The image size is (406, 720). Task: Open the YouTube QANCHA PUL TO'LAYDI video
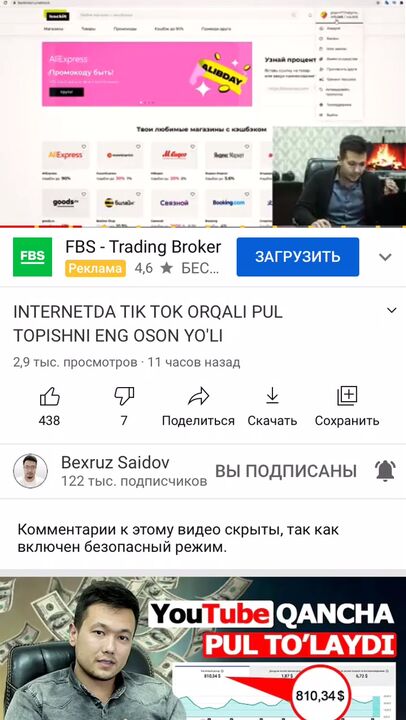point(203,648)
